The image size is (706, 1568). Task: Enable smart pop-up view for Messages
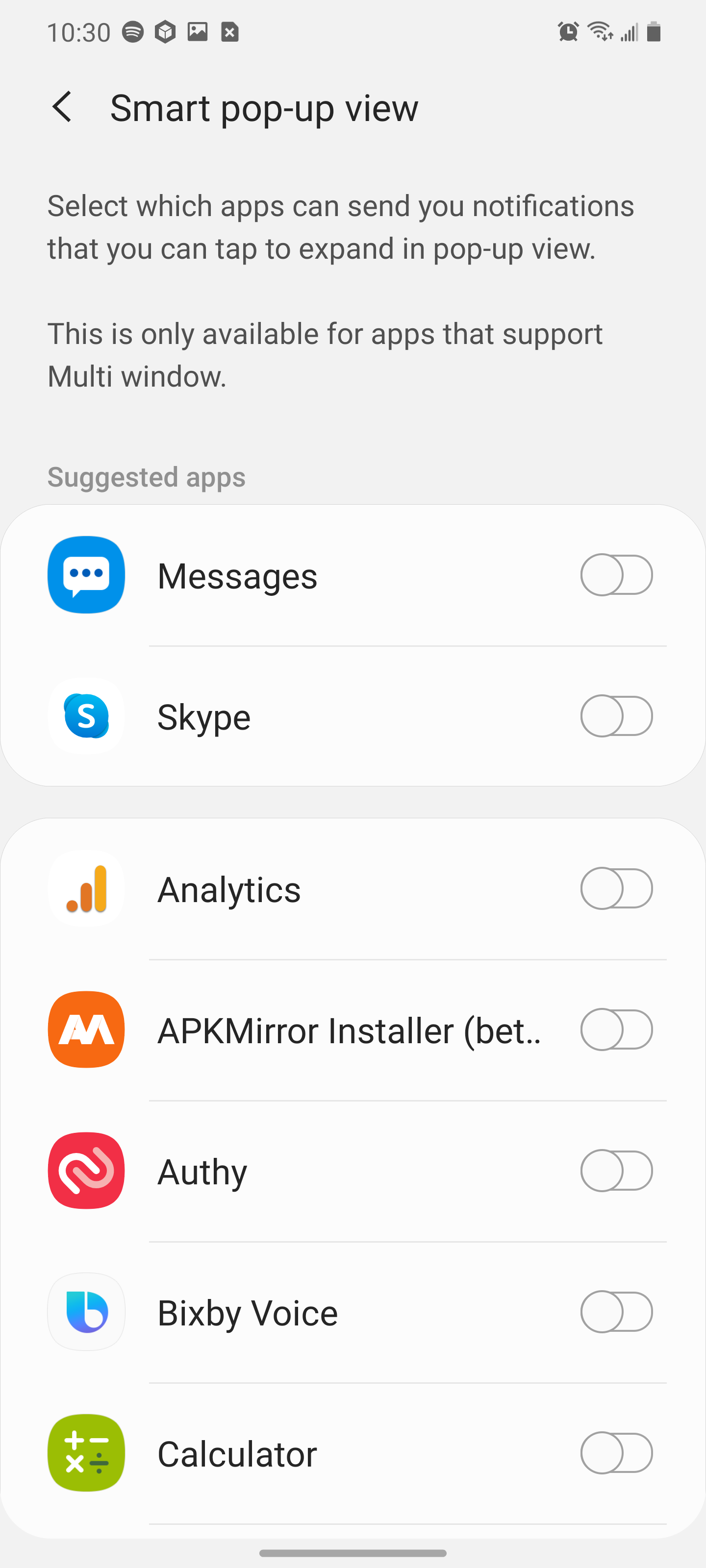(x=616, y=575)
